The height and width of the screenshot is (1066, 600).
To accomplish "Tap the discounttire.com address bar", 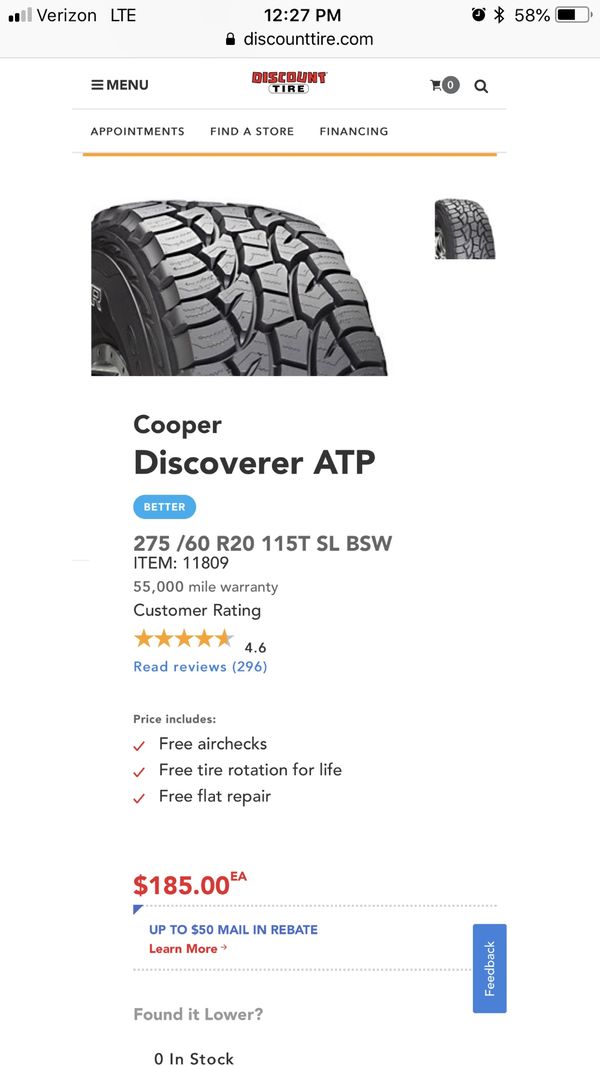I will click(x=300, y=39).
